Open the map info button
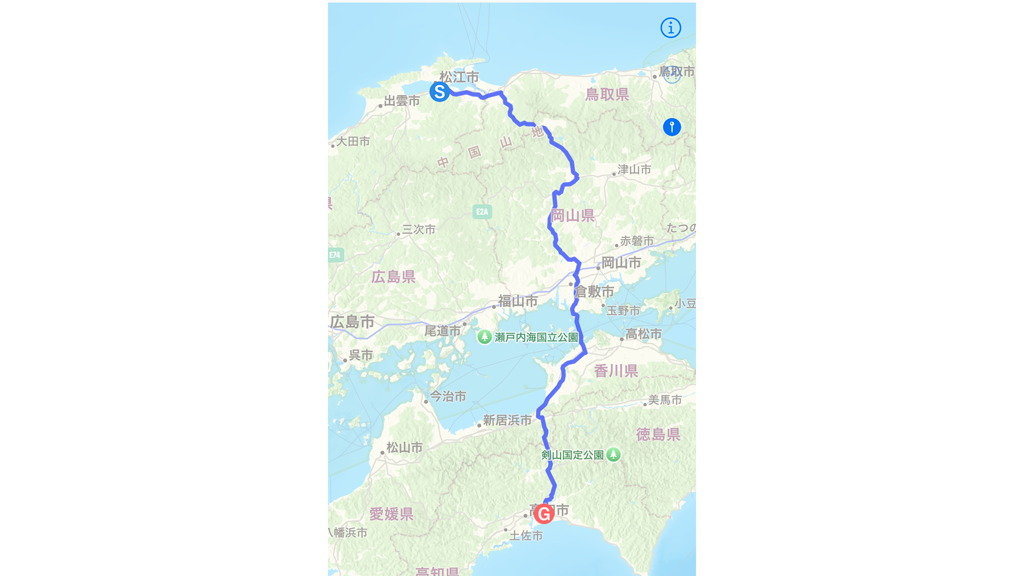The height and width of the screenshot is (576, 1024). (670, 28)
